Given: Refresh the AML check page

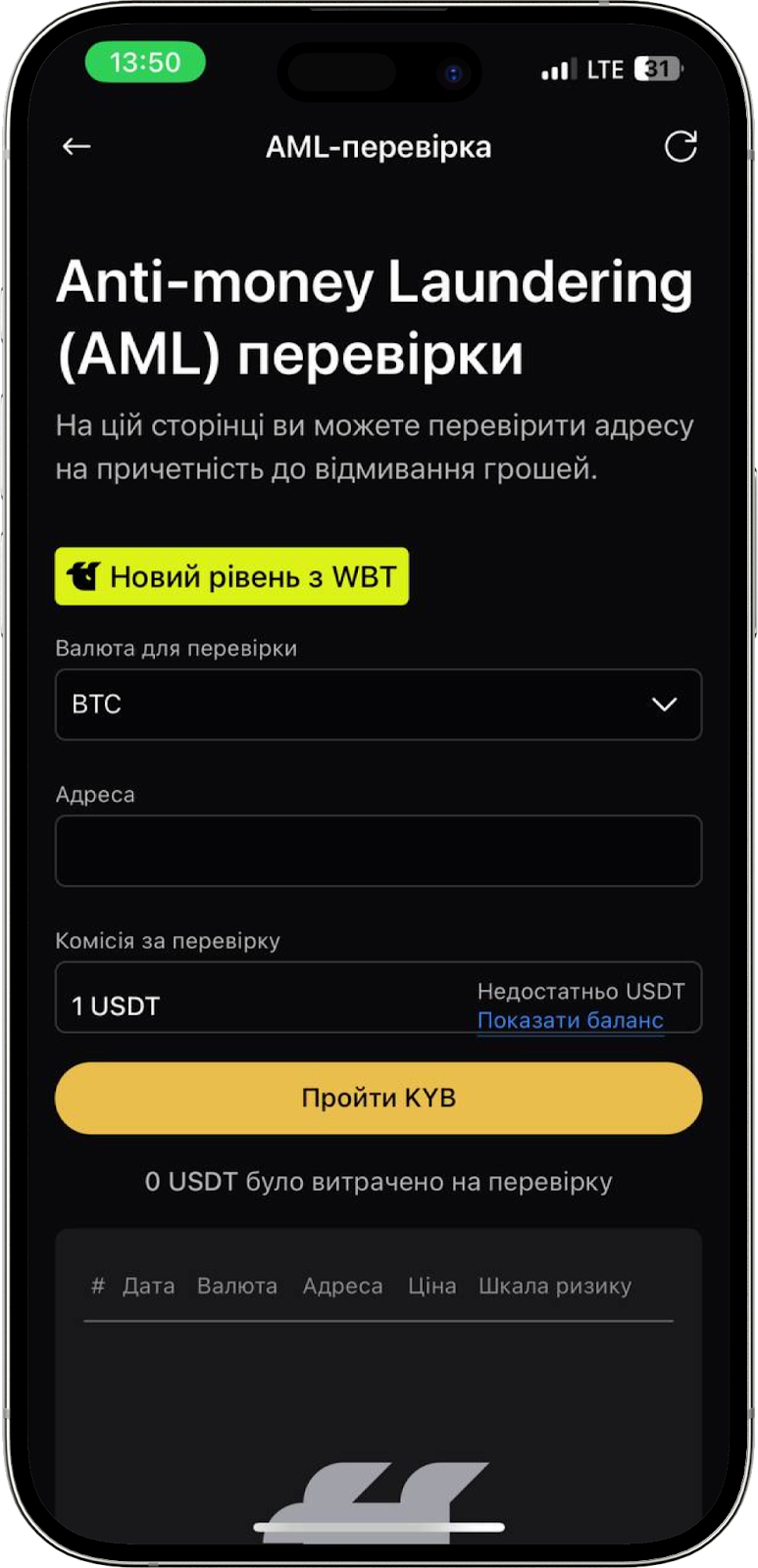Looking at the screenshot, I should 681,147.
